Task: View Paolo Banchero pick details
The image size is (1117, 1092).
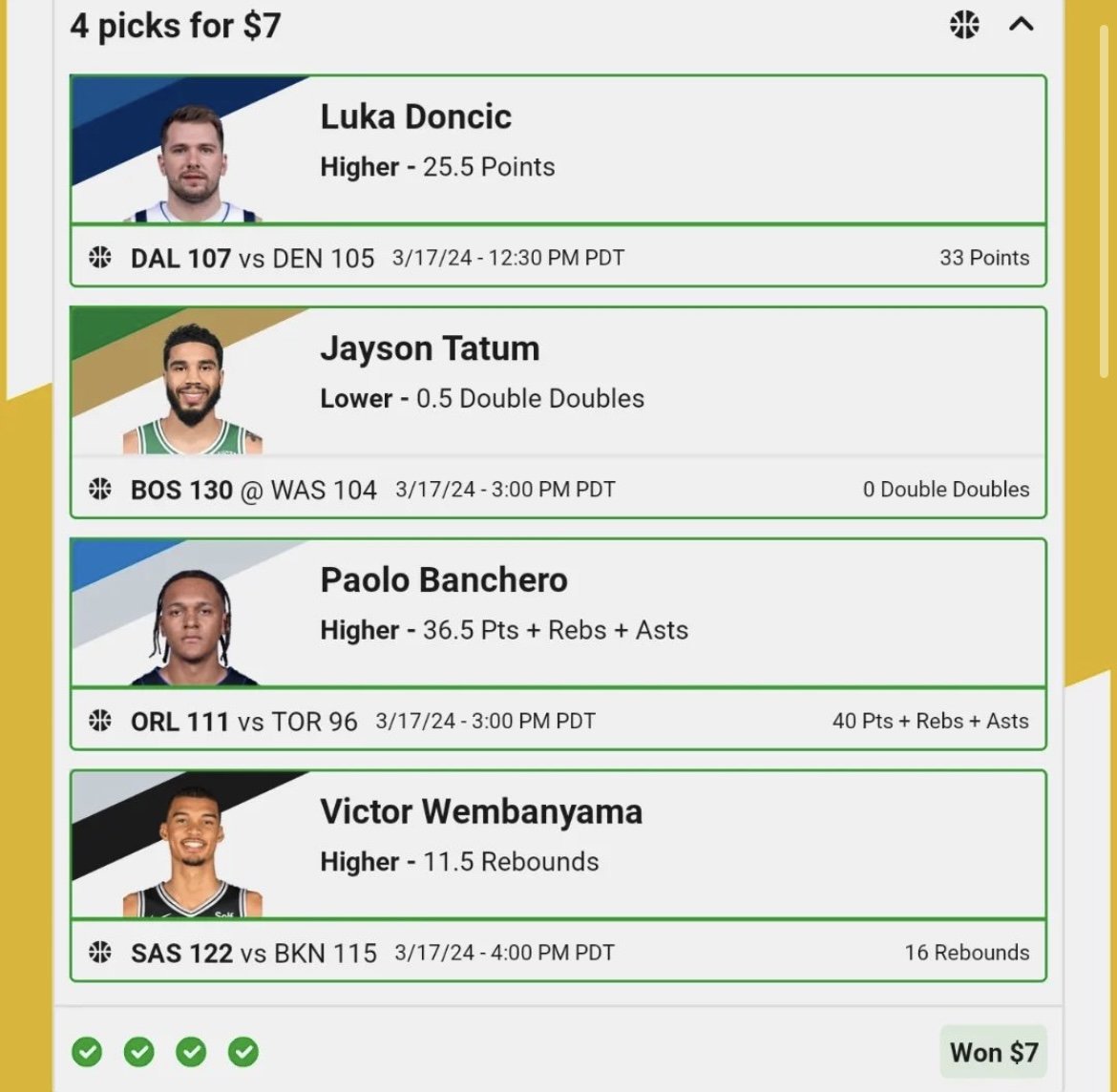Action: pyautogui.click(x=558, y=613)
